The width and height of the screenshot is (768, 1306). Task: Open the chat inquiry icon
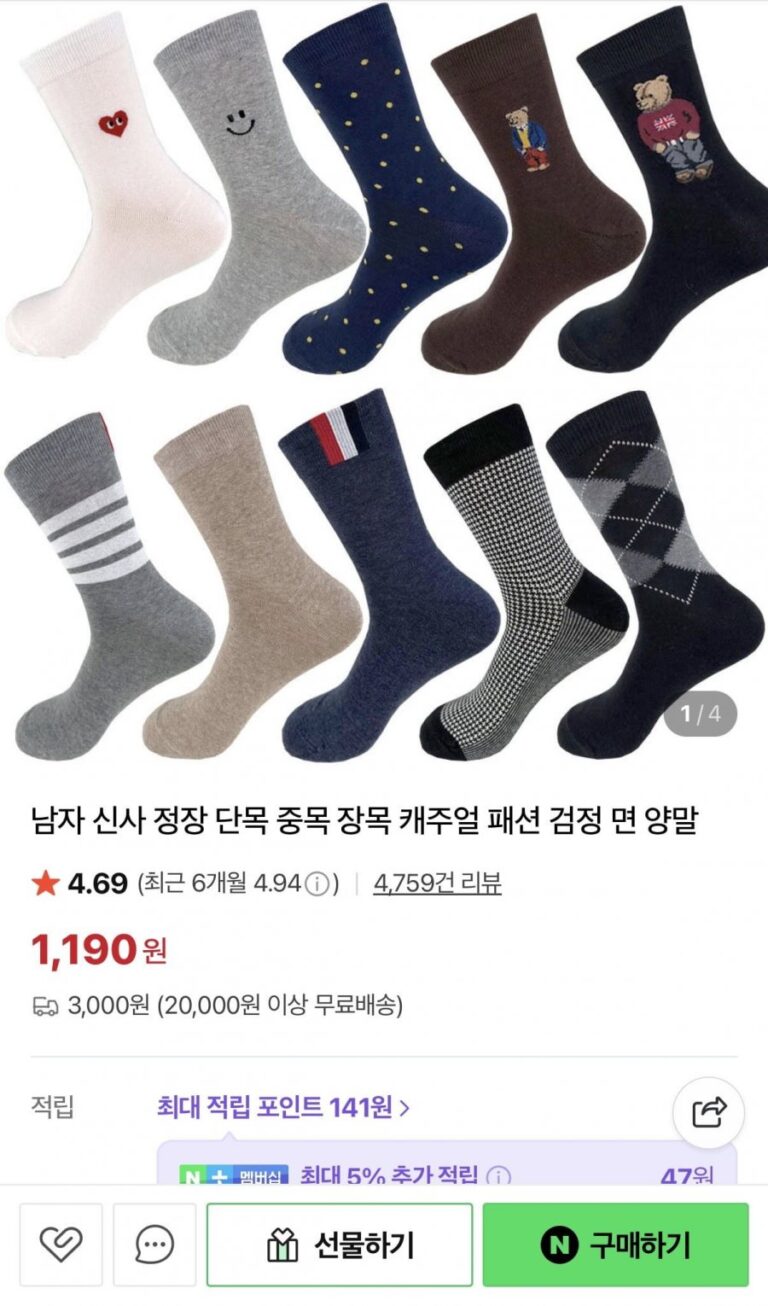154,1245
